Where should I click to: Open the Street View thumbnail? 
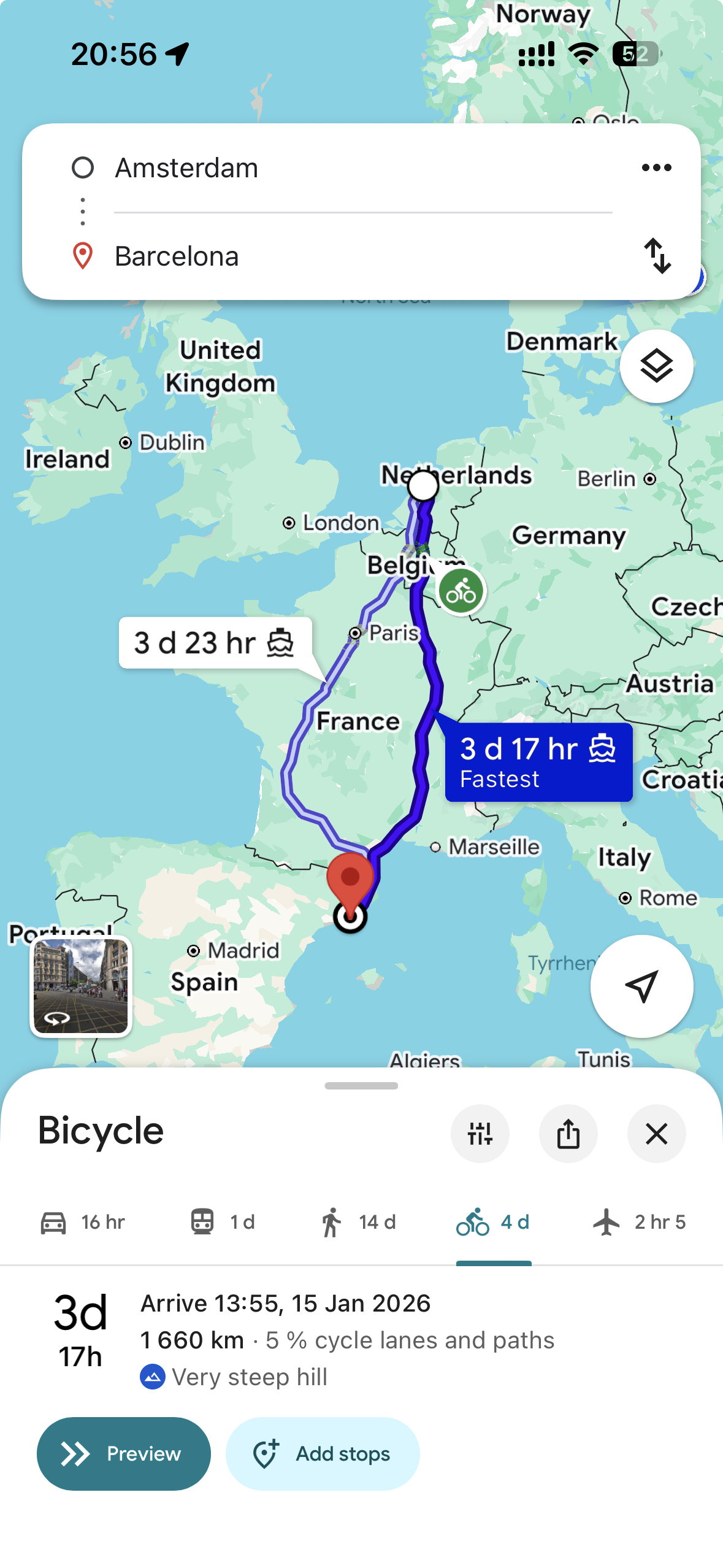tap(81, 986)
